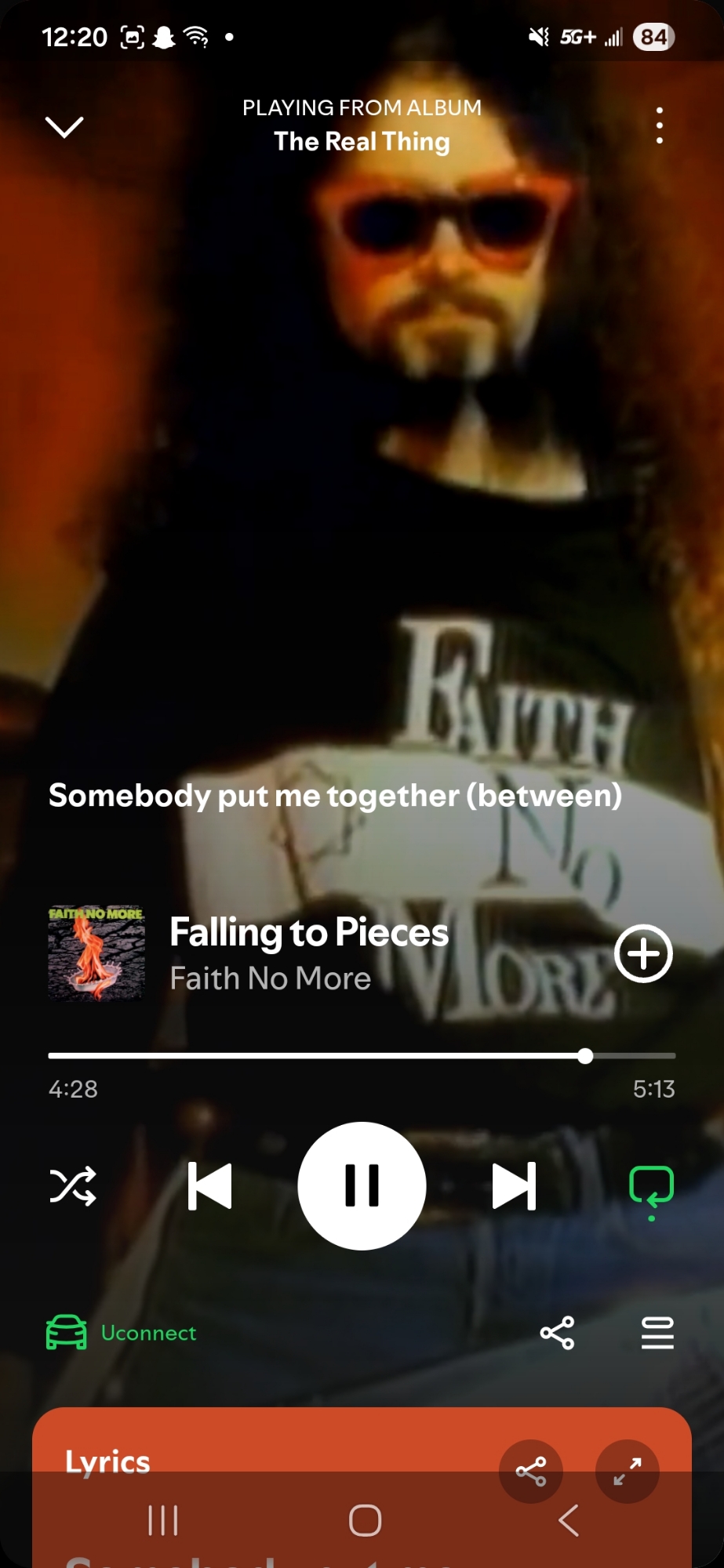Open the play queue
Image resolution: width=724 pixels, height=1568 pixels.
[x=657, y=1333]
